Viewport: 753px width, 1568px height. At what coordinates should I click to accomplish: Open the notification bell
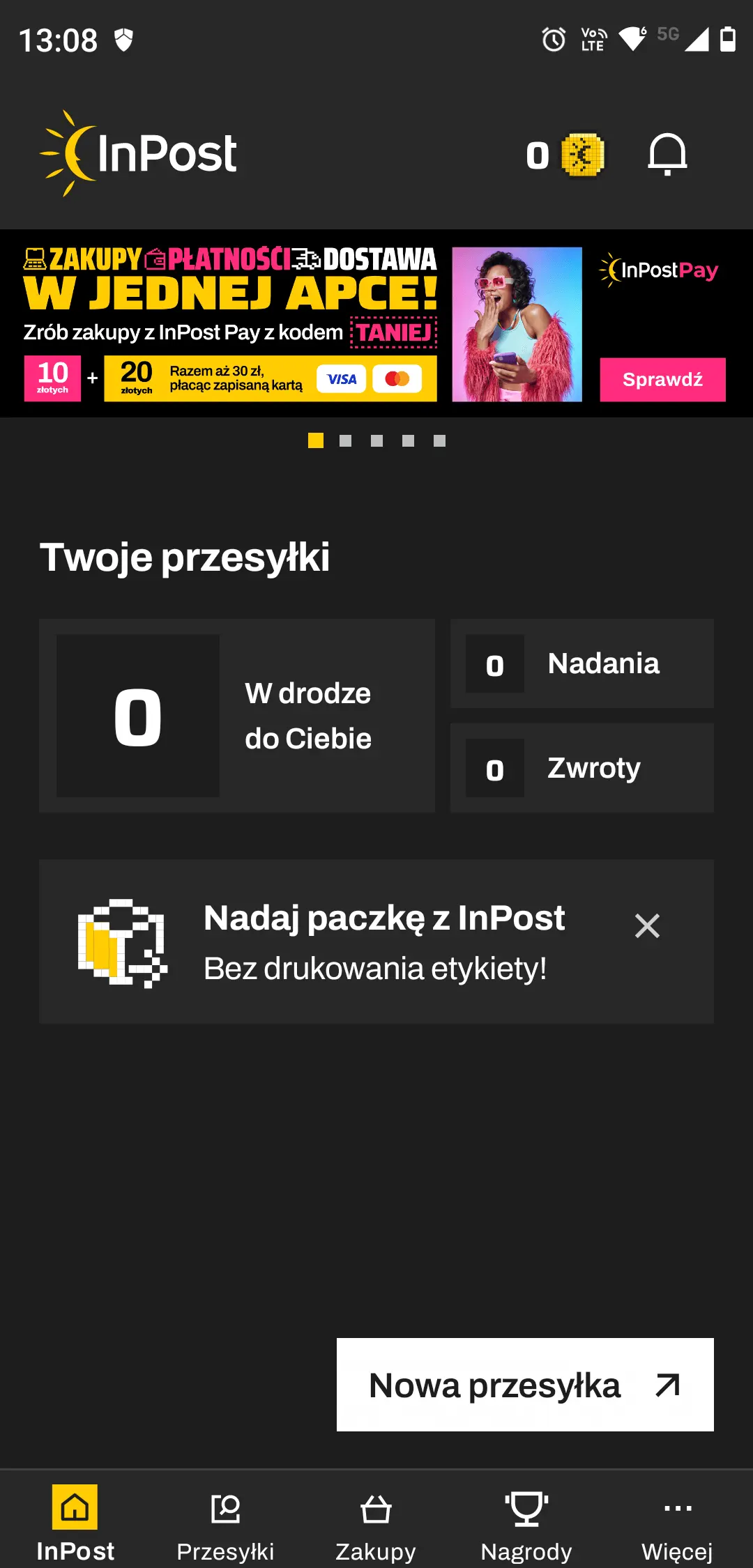tap(668, 153)
